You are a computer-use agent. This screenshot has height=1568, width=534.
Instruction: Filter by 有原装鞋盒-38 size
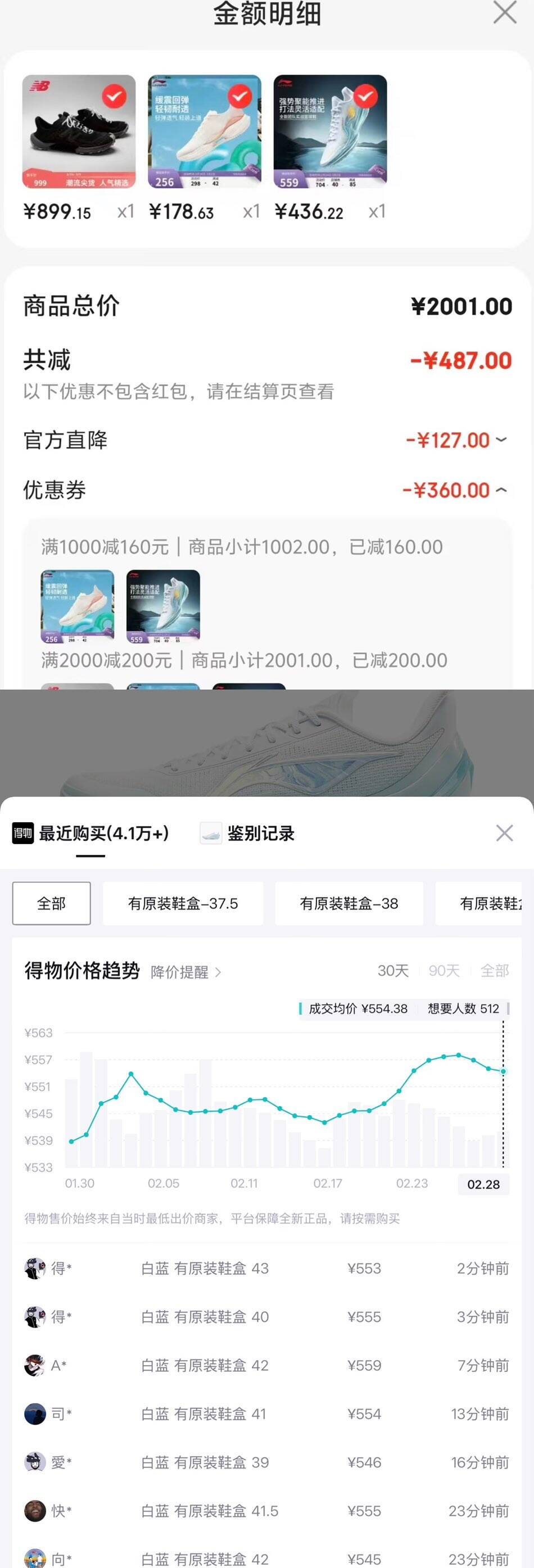(349, 903)
